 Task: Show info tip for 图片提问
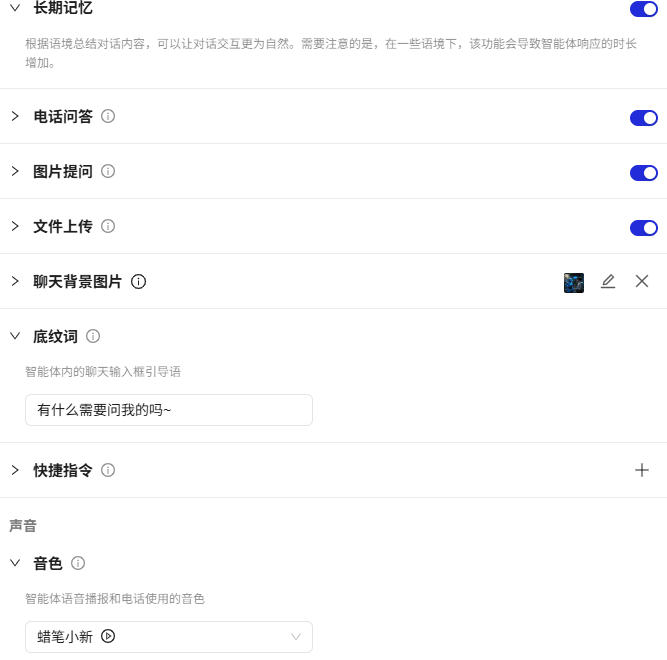[x=108, y=171]
